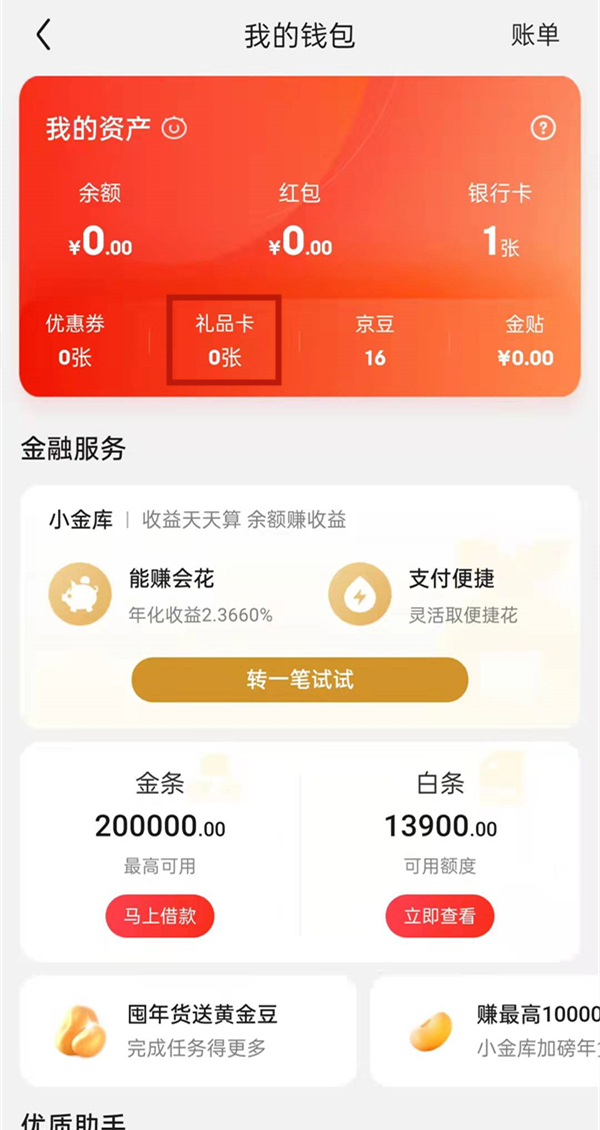Open 金贴 subsidy balance
600x1130 pixels.
[x=525, y=341]
